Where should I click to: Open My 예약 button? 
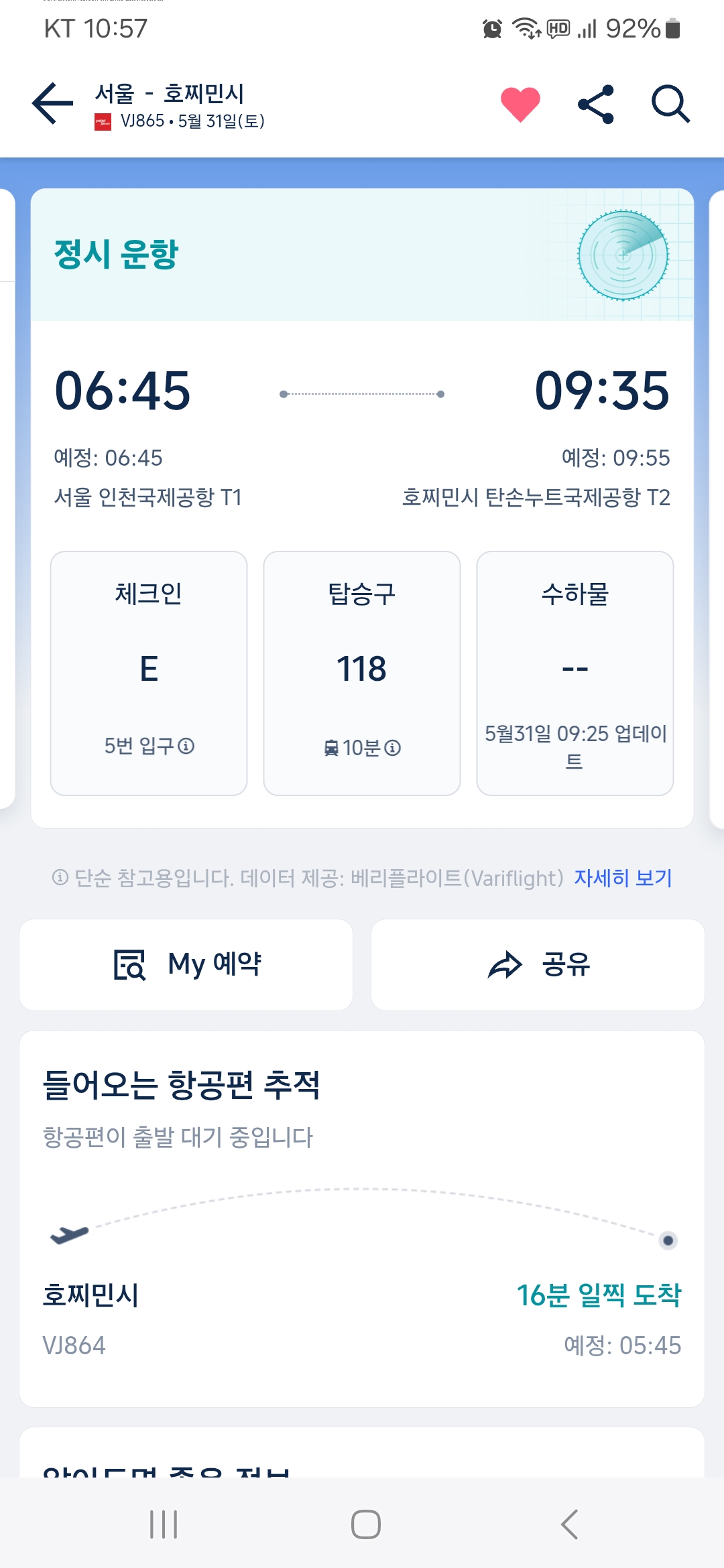point(186,965)
